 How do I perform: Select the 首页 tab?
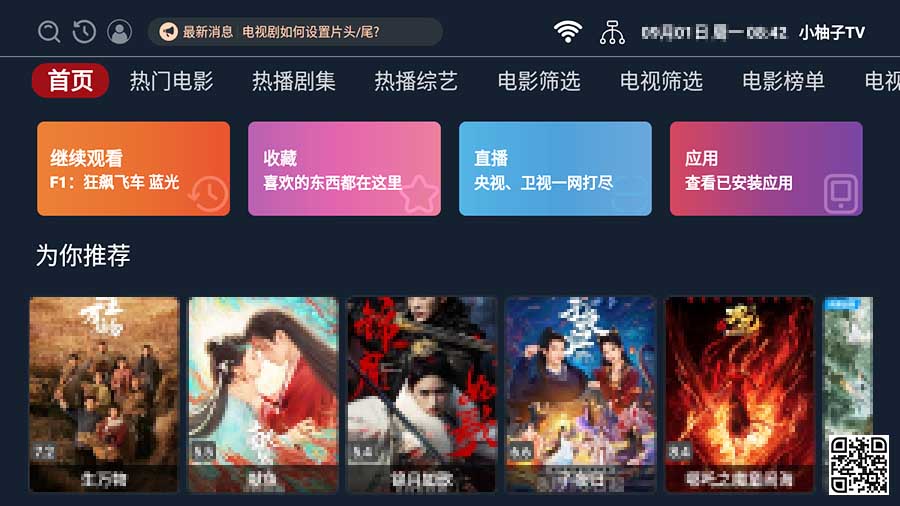(x=70, y=81)
